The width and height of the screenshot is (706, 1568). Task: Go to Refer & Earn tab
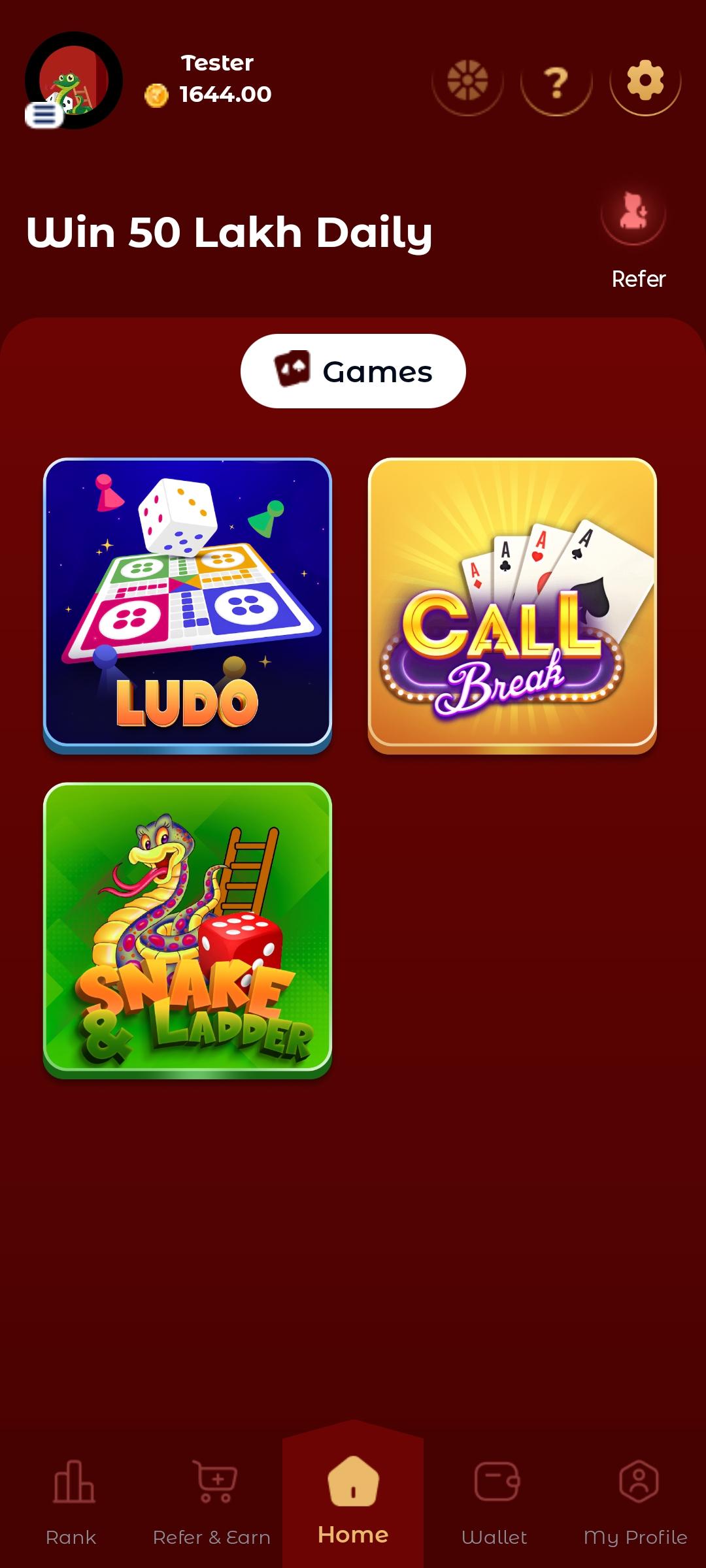pos(212,1503)
